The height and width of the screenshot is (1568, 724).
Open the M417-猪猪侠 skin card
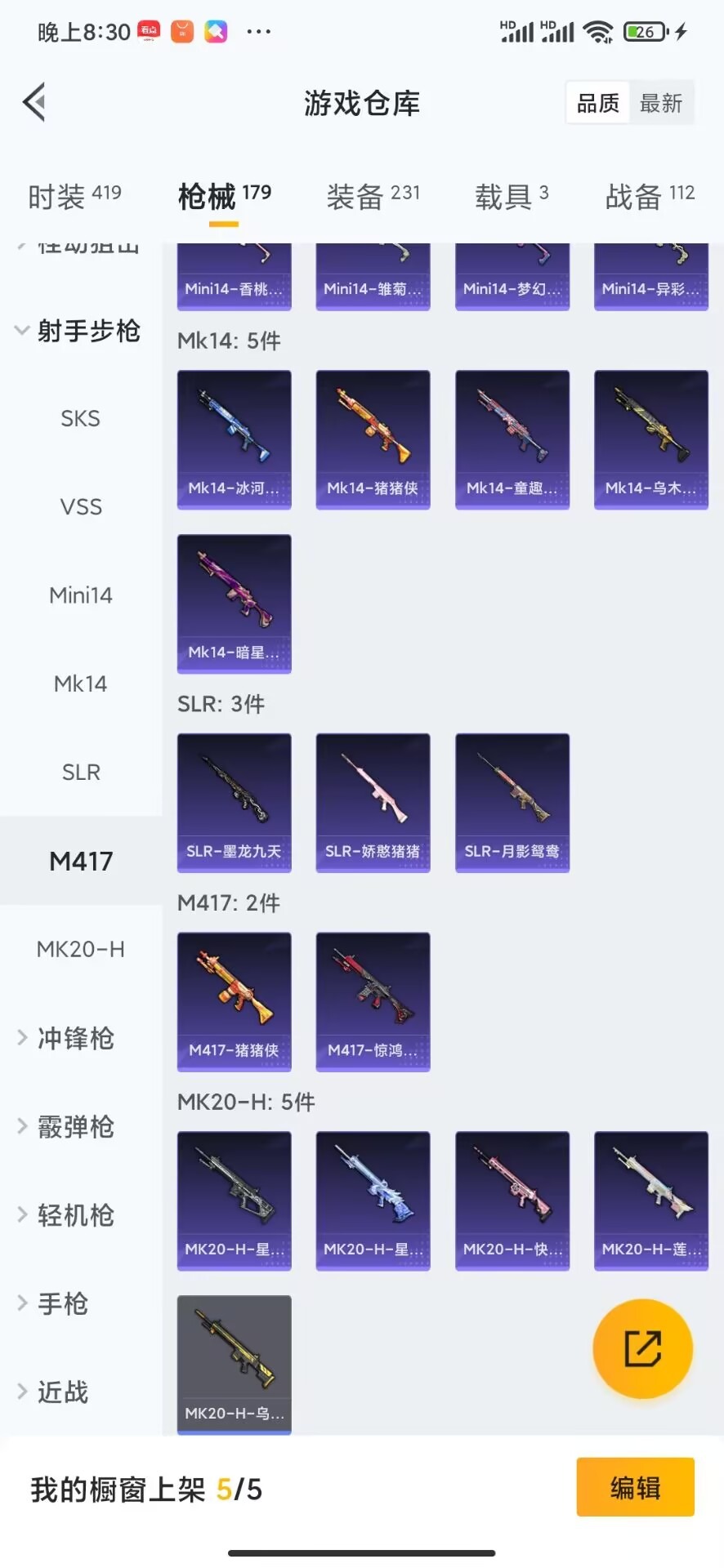click(x=234, y=1001)
